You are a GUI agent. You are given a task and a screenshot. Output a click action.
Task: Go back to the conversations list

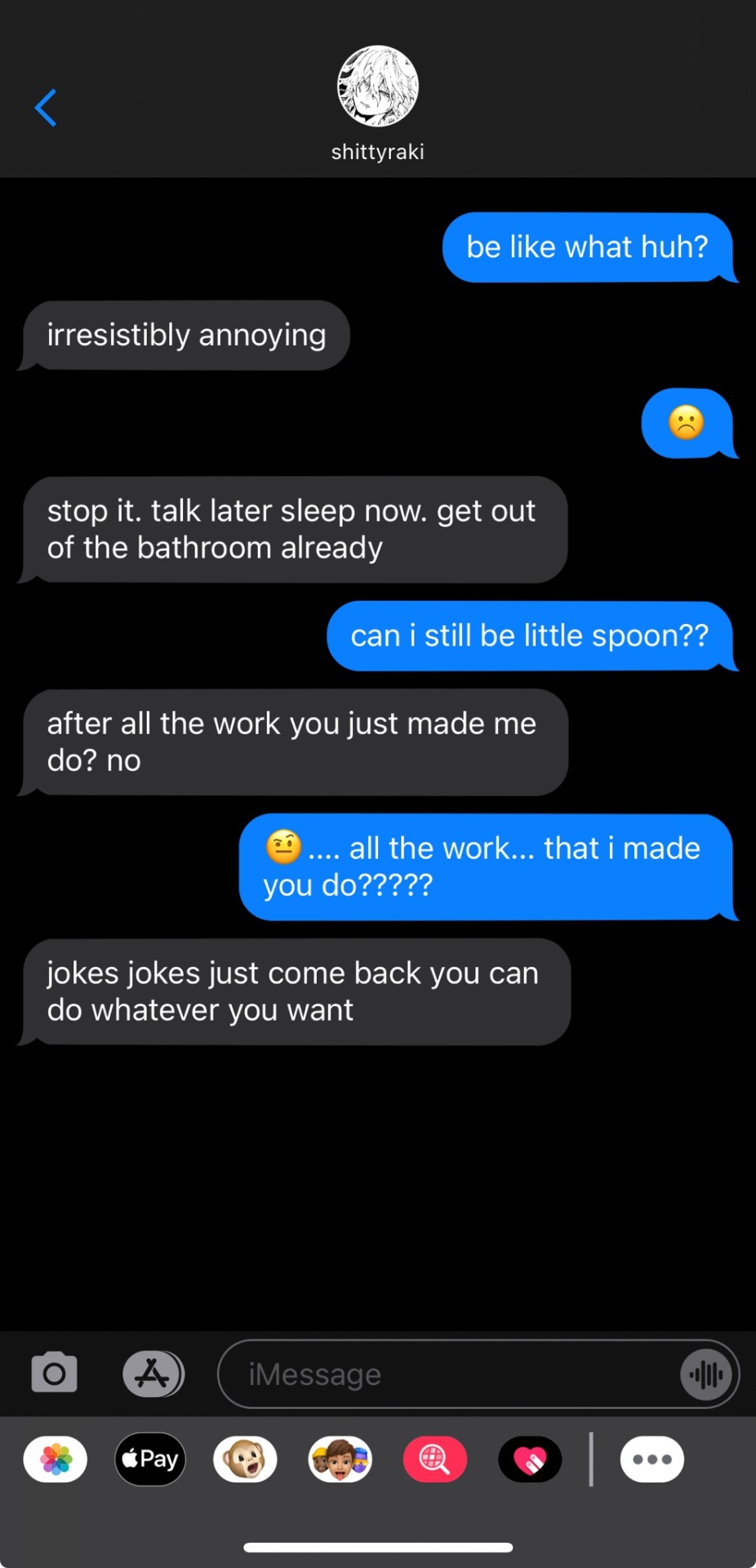tap(46, 108)
